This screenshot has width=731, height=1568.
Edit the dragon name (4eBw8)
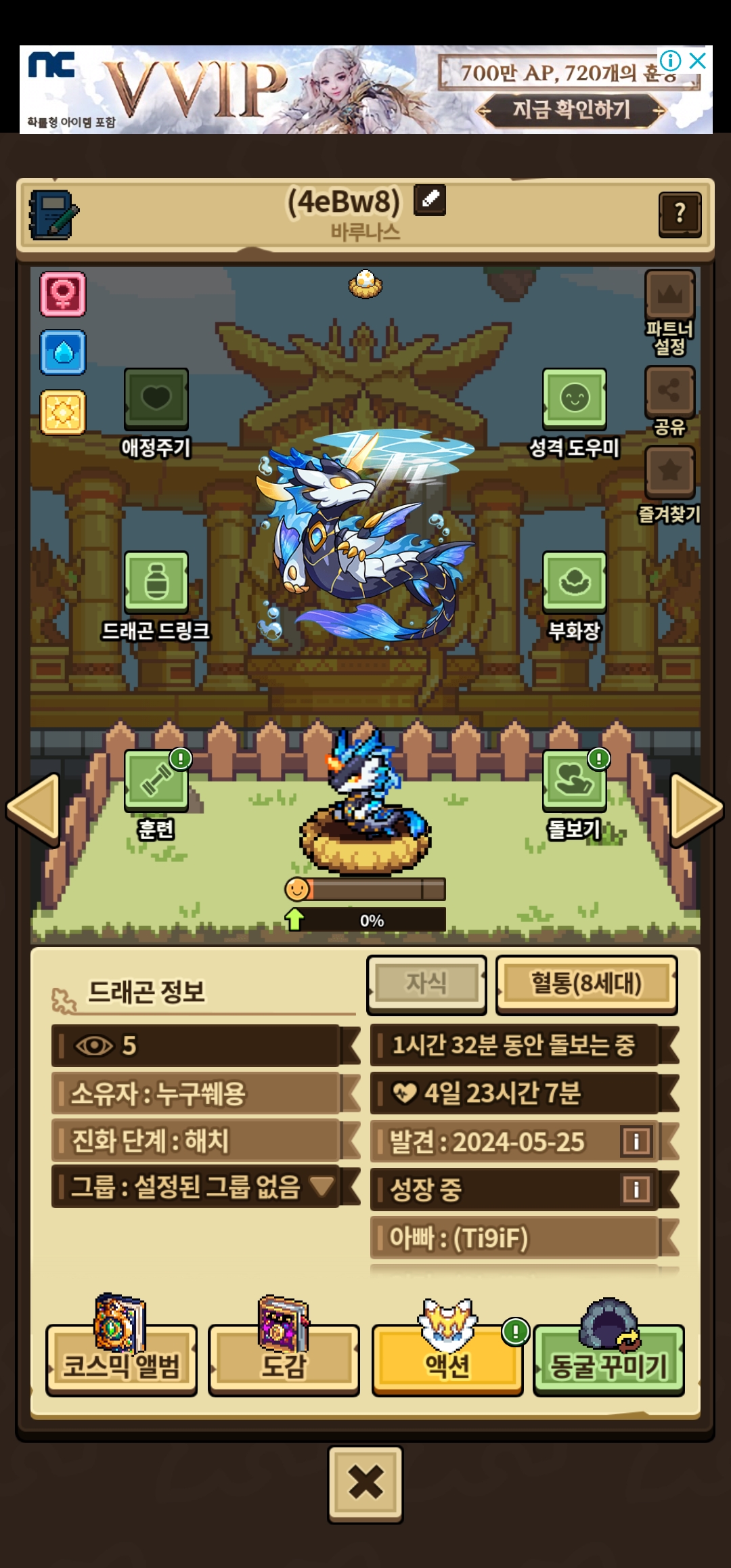pyautogui.click(x=430, y=200)
